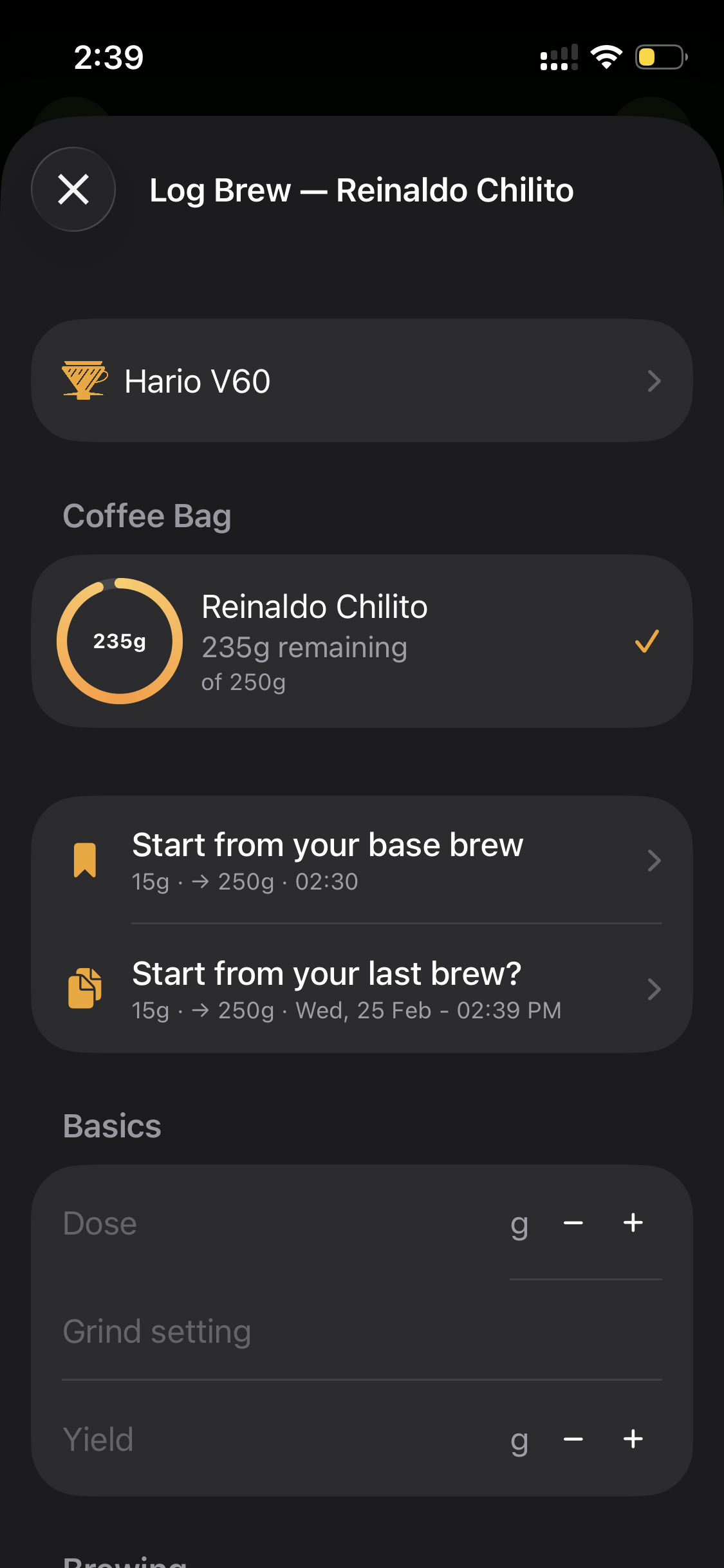
Task: Tap the plus icon to increase Dose
Action: coord(633,1222)
